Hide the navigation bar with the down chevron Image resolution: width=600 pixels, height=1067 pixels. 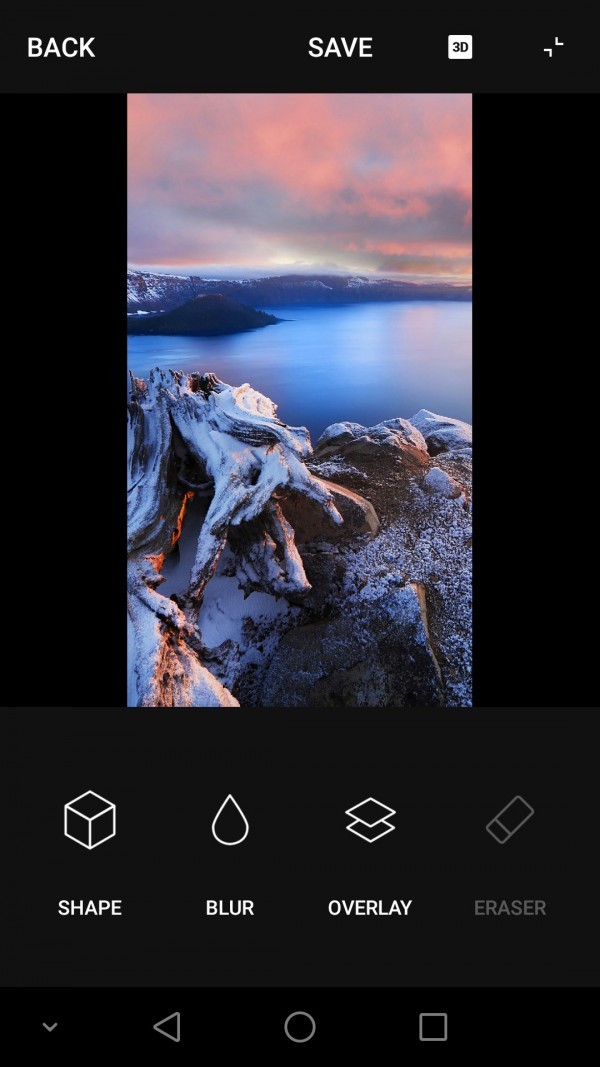(50, 1027)
